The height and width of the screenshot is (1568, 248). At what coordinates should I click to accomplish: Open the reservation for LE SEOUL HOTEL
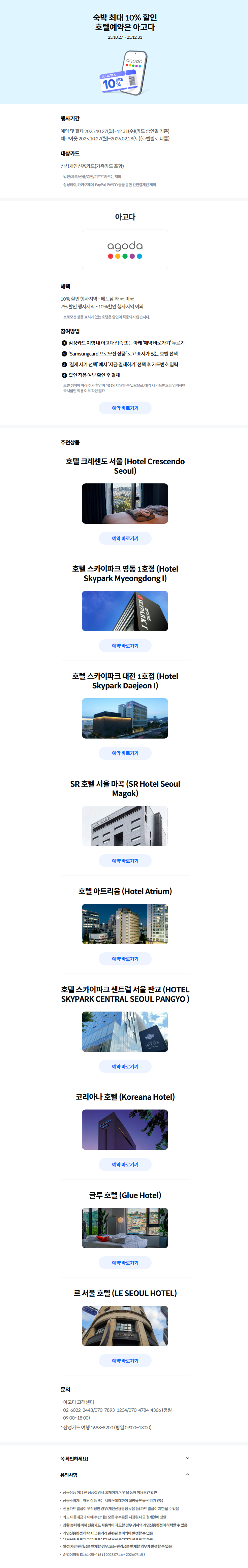point(125,1360)
